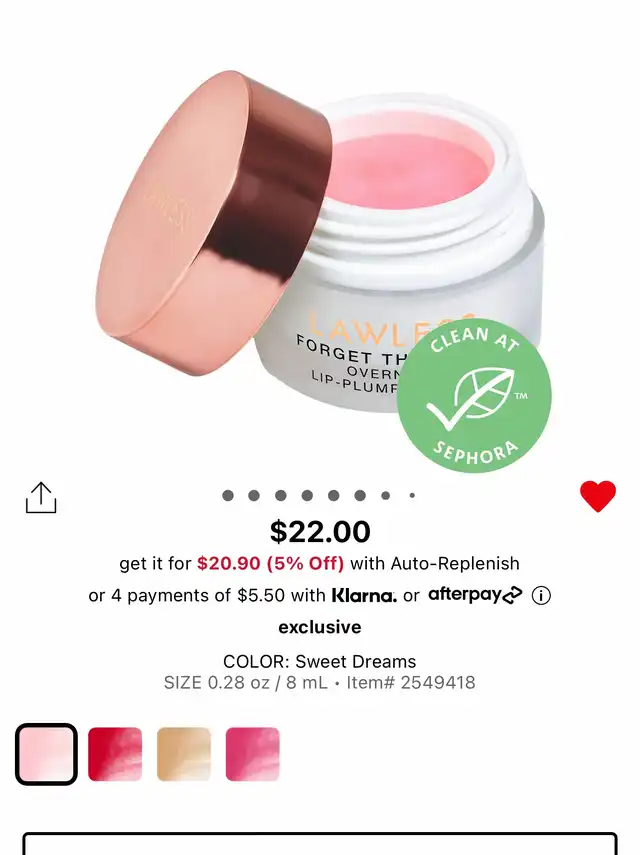
Task: Choose the hot pink color swatch
Action: pos(253,754)
